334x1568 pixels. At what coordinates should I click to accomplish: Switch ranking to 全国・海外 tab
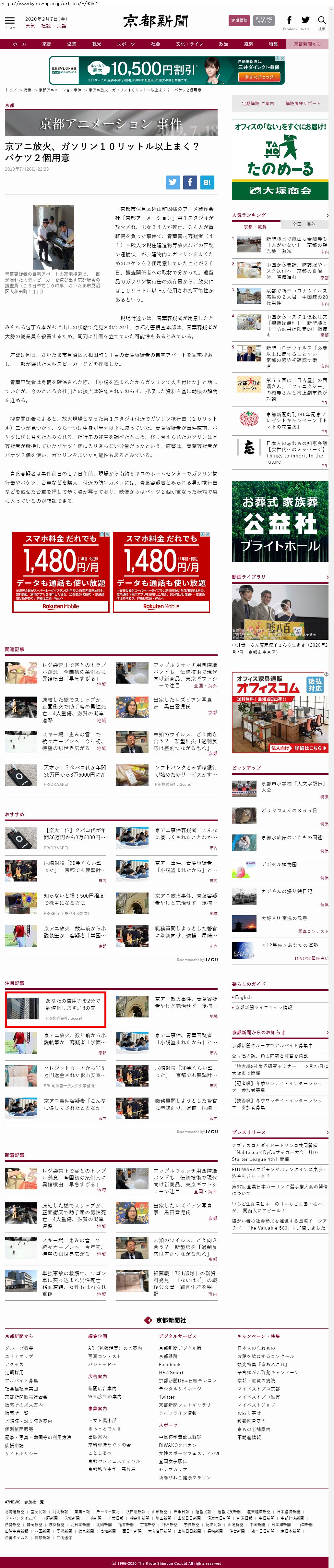coord(304,225)
